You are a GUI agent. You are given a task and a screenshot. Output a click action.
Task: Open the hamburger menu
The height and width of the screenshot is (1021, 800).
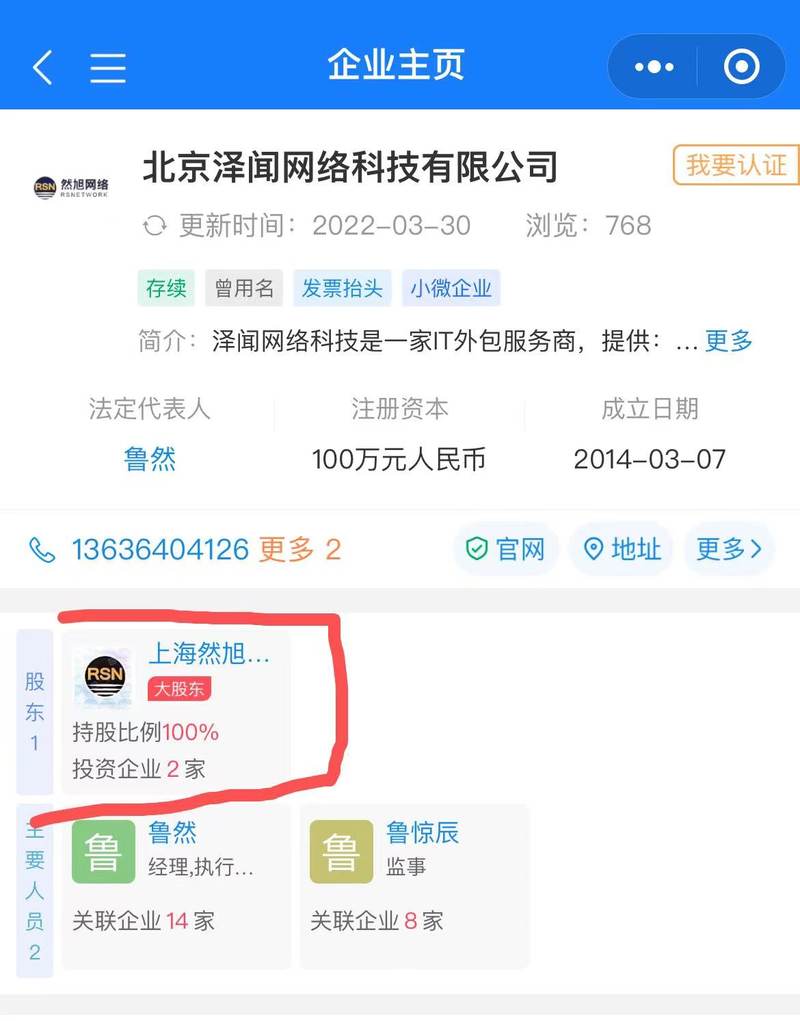(x=108, y=67)
